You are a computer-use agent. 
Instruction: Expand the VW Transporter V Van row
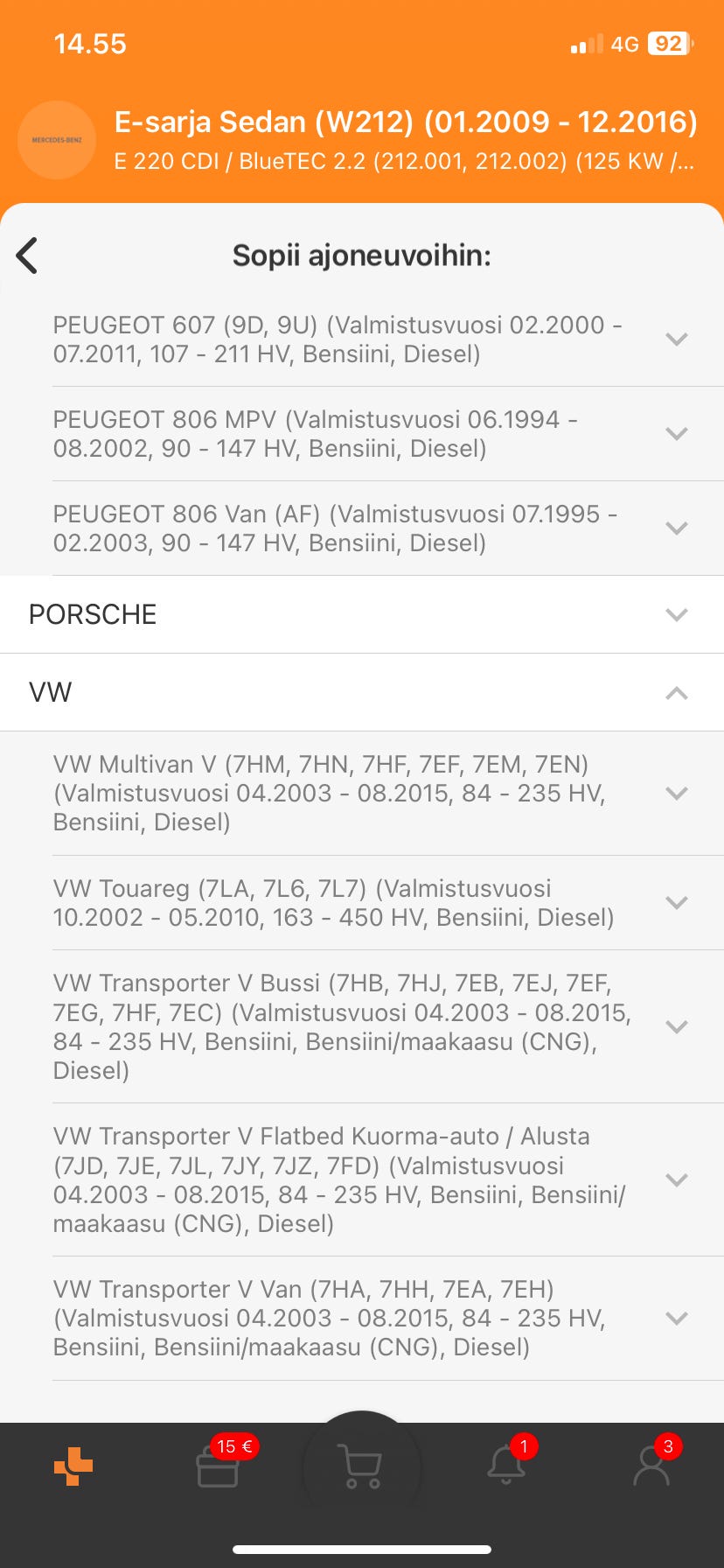(676, 1319)
